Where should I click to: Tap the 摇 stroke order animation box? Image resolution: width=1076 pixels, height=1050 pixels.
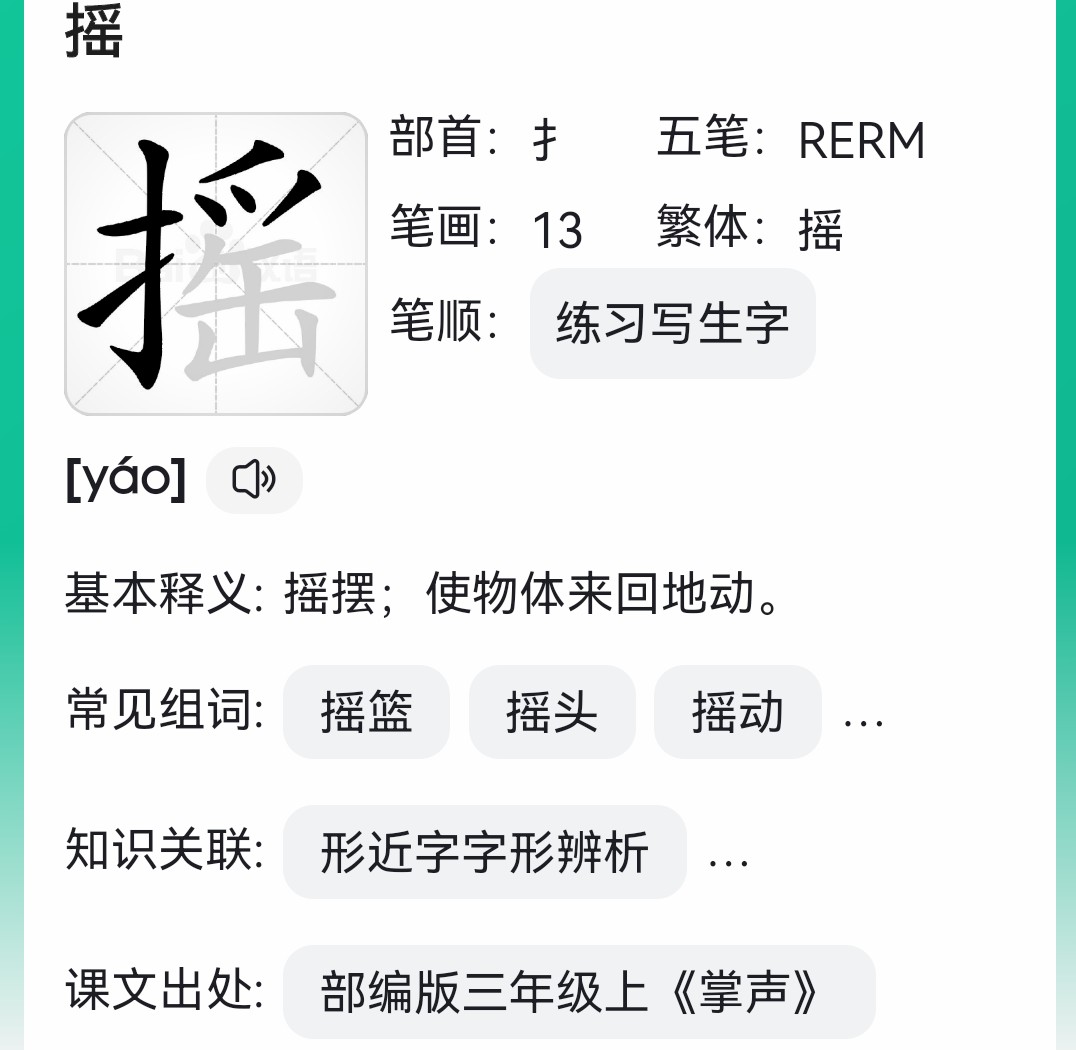[216, 264]
